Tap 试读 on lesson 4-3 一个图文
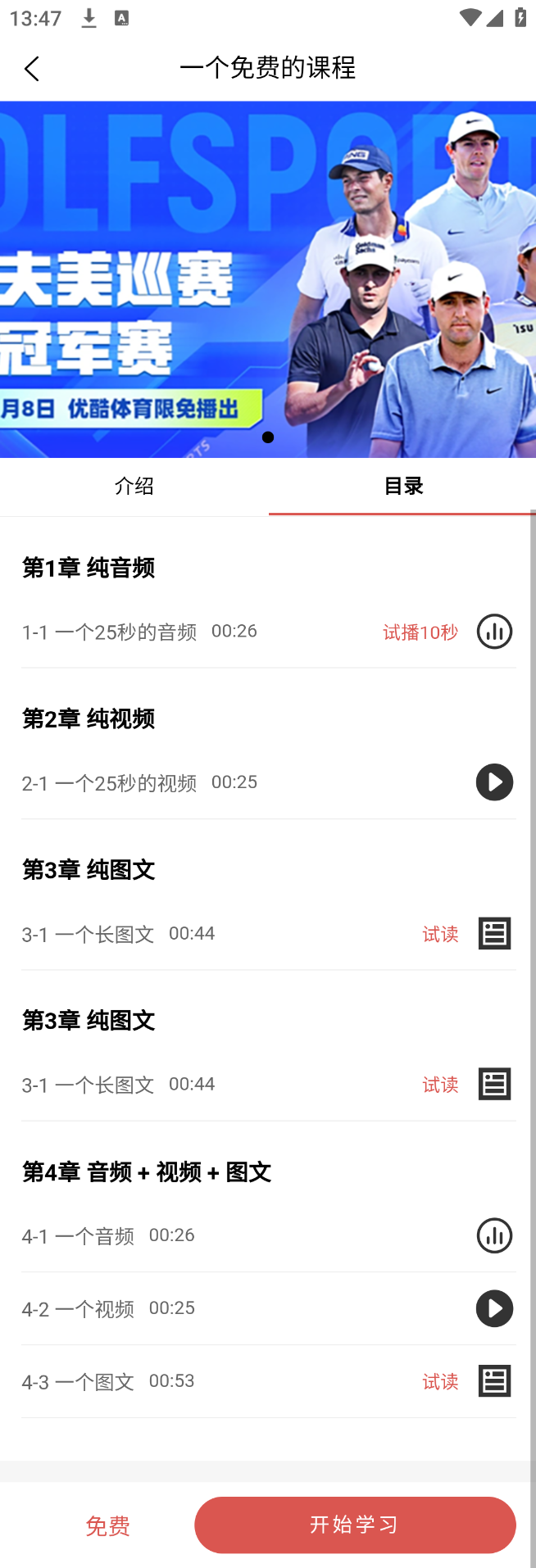The width and height of the screenshot is (536, 1568). click(x=440, y=1382)
